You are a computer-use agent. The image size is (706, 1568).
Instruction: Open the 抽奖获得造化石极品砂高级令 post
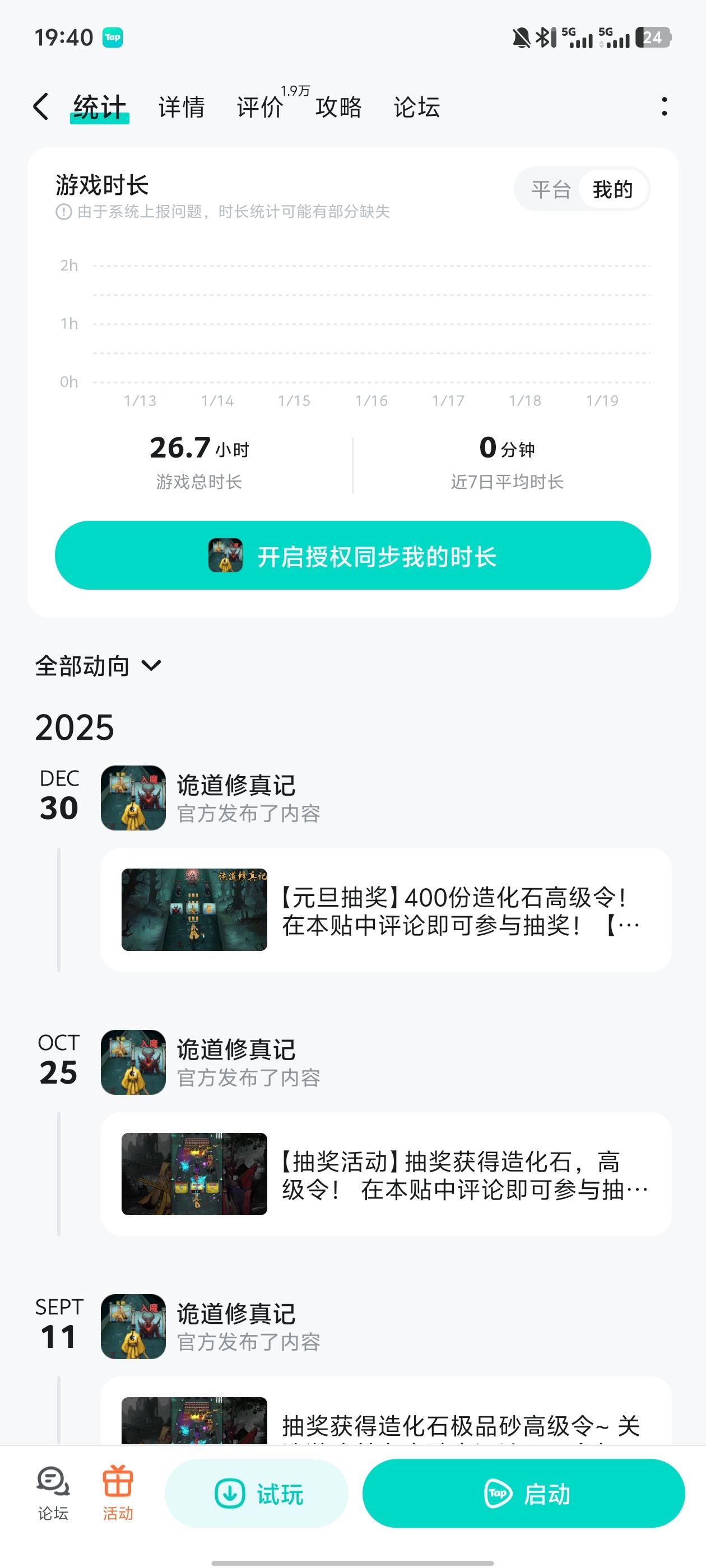[386, 1421]
